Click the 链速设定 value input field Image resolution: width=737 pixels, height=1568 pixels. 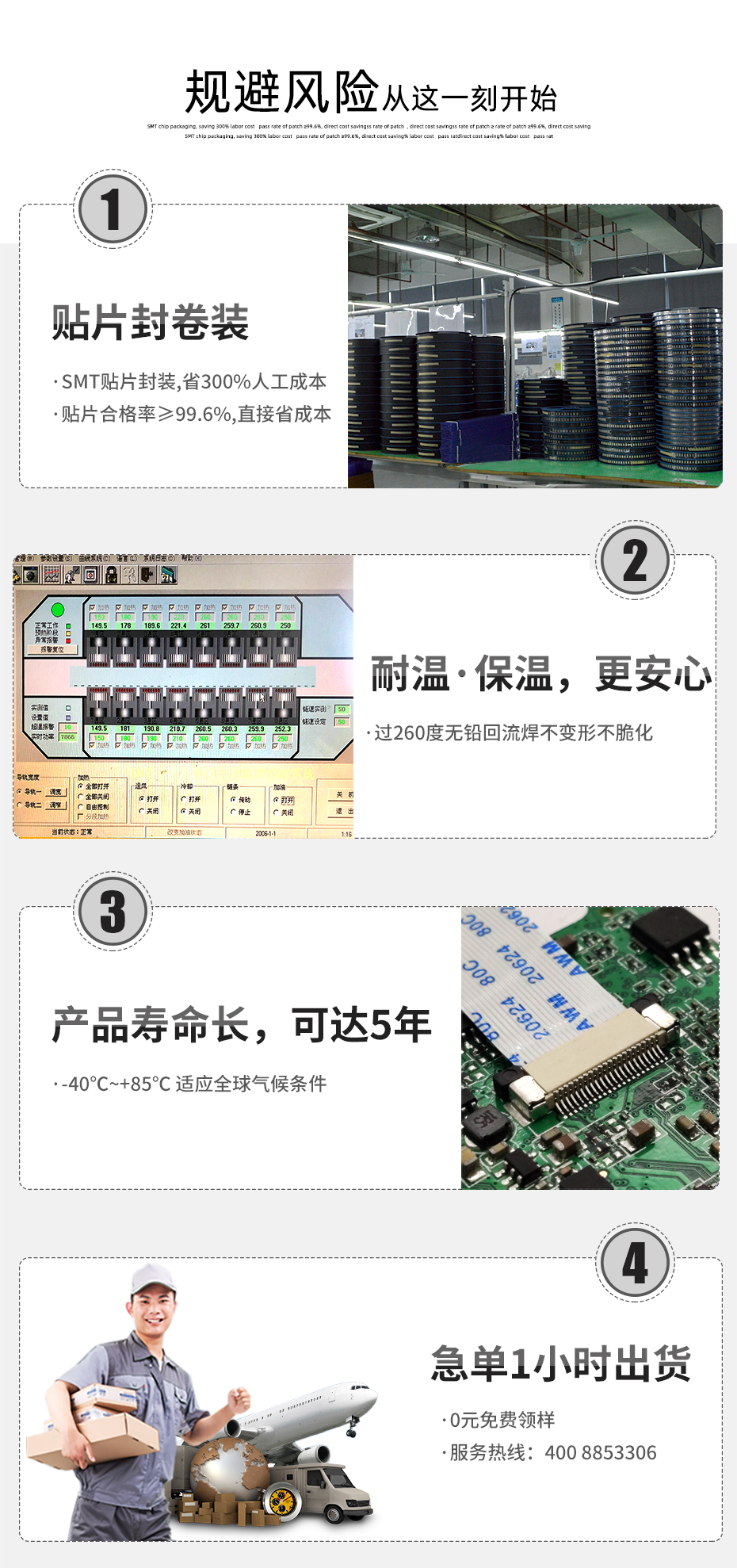(342, 724)
